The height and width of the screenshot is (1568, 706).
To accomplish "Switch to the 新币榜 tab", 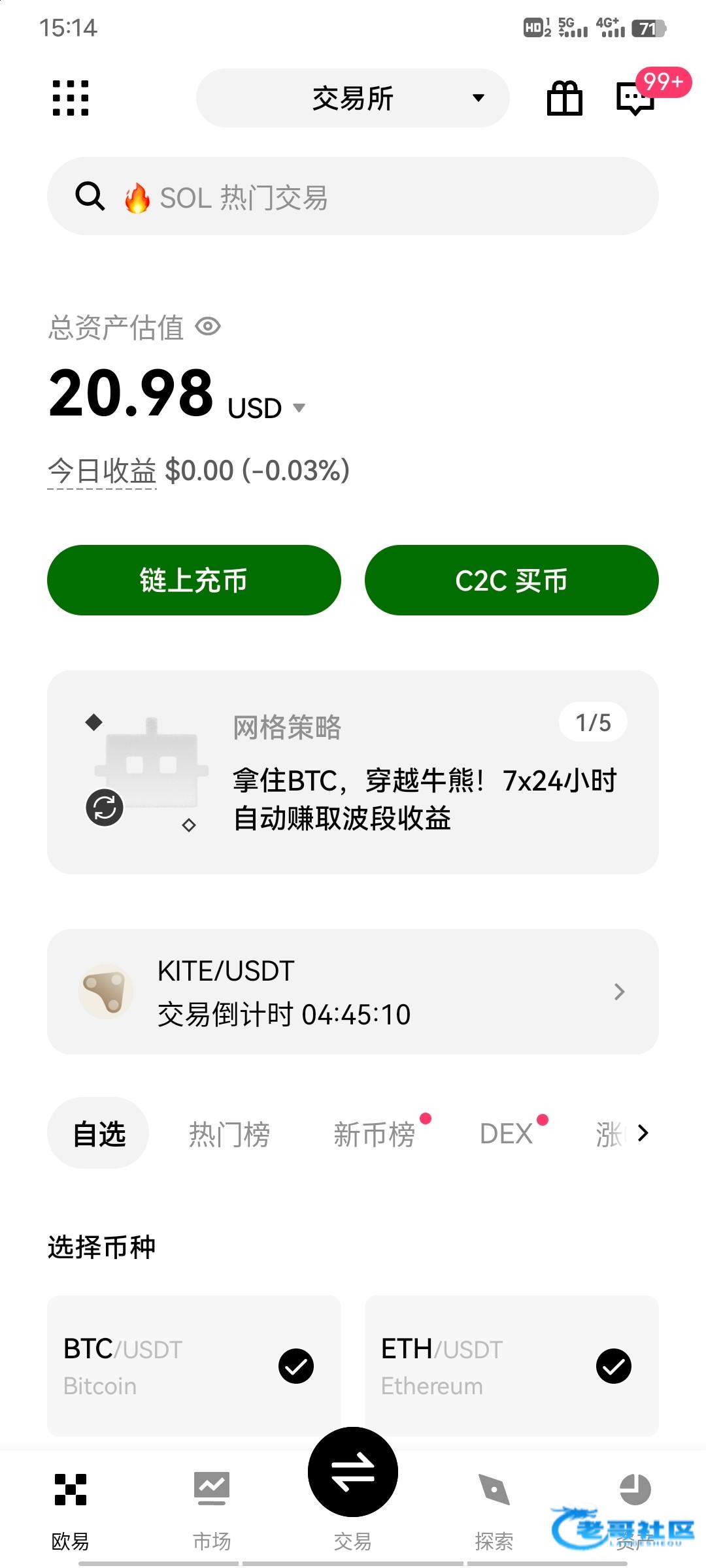I will click(375, 1134).
